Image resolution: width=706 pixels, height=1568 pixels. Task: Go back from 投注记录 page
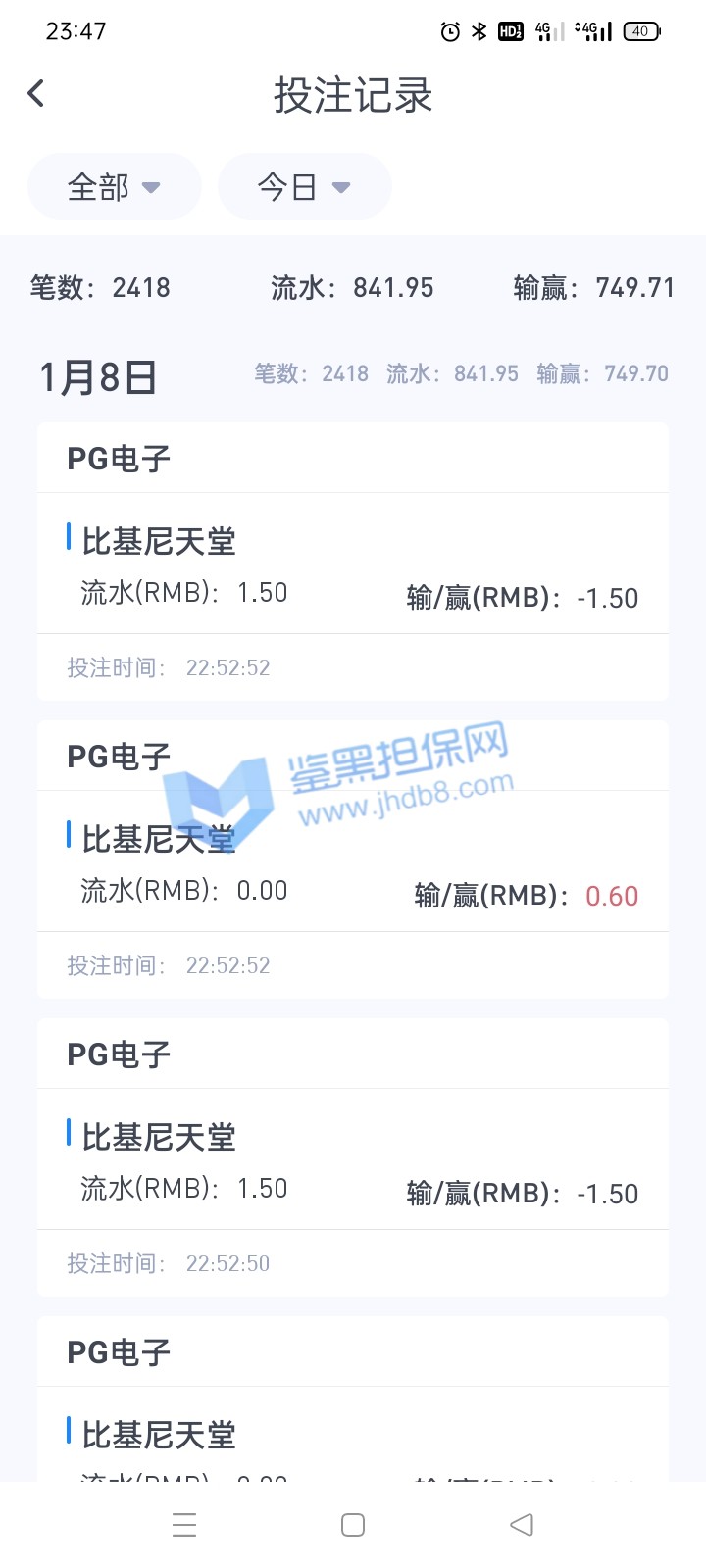click(36, 94)
